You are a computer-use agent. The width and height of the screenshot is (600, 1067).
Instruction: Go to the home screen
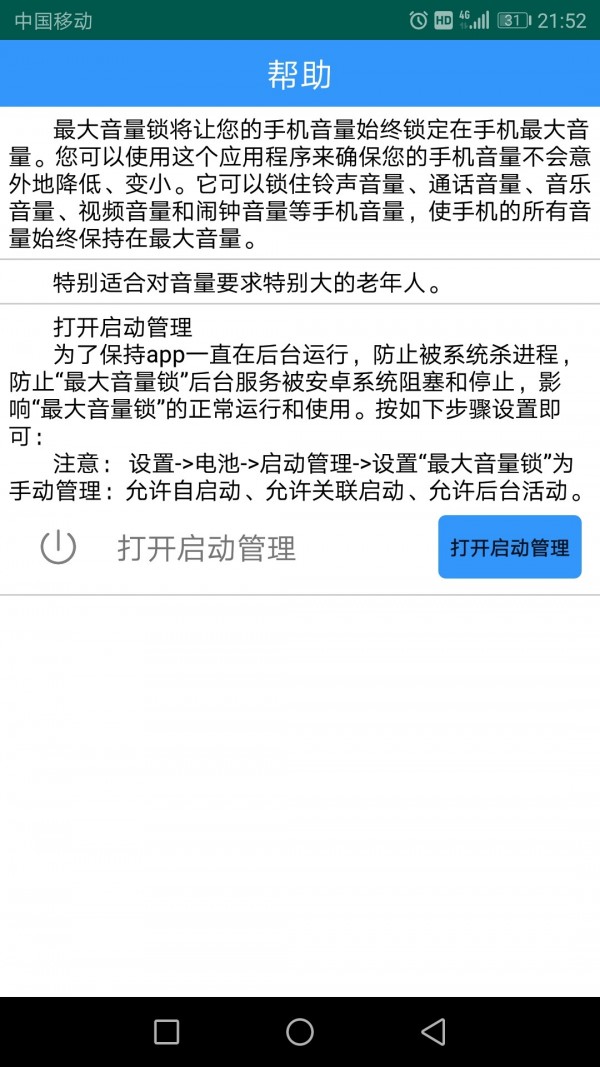tap(300, 1031)
